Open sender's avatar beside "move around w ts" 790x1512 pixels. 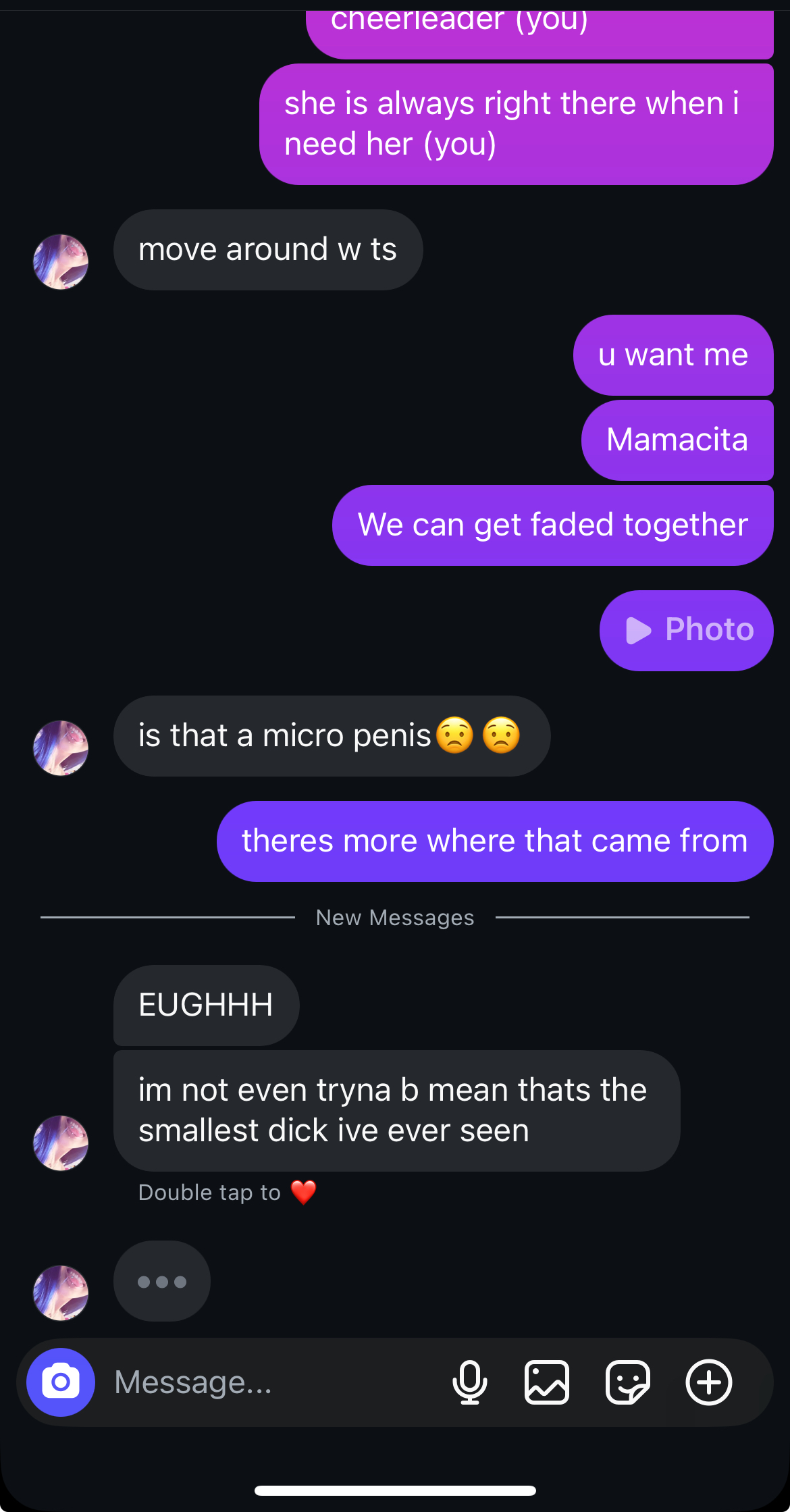(61, 262)
